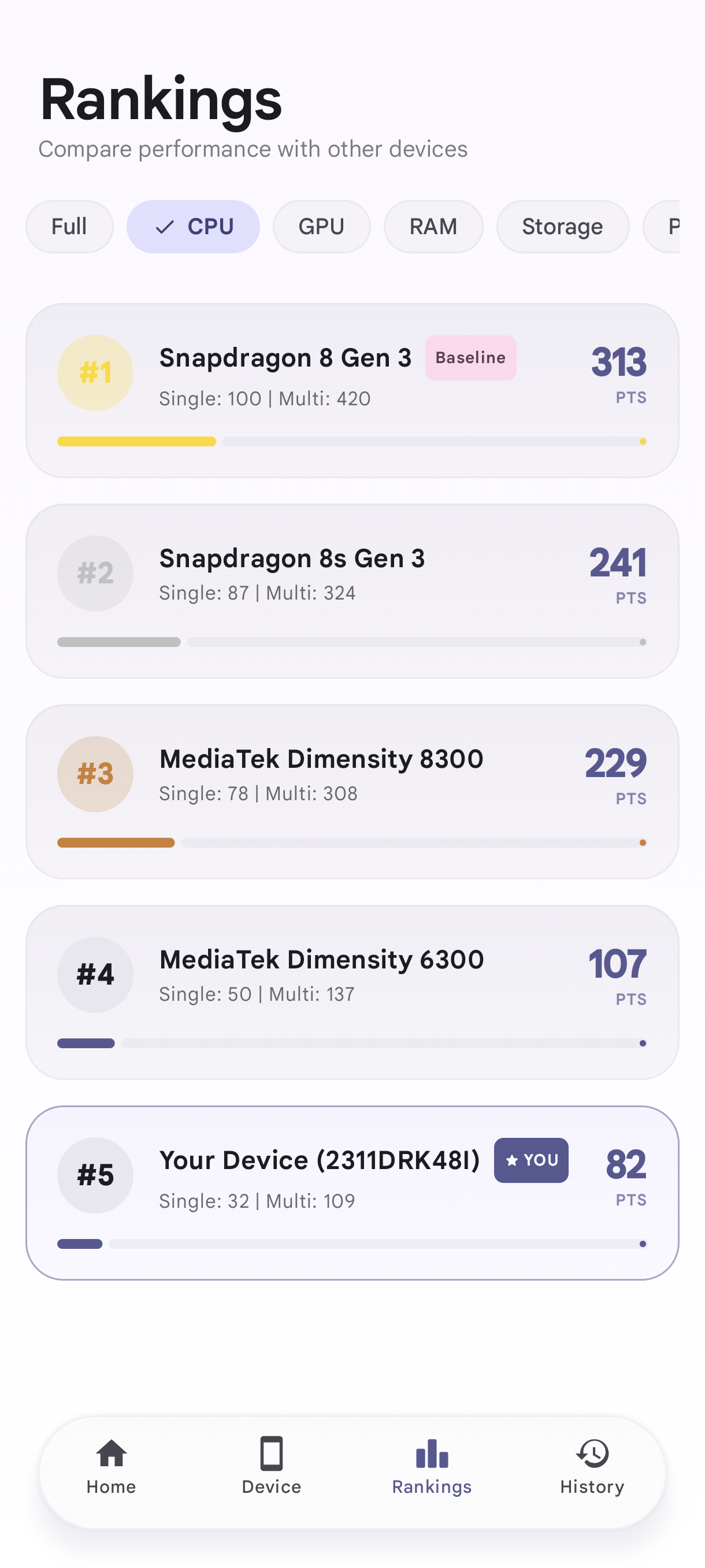Choose the Storage filter chip
Image resolution: width=705 pixels, height=1568 pixels.
pyautogui.click(x=562, y=227)
